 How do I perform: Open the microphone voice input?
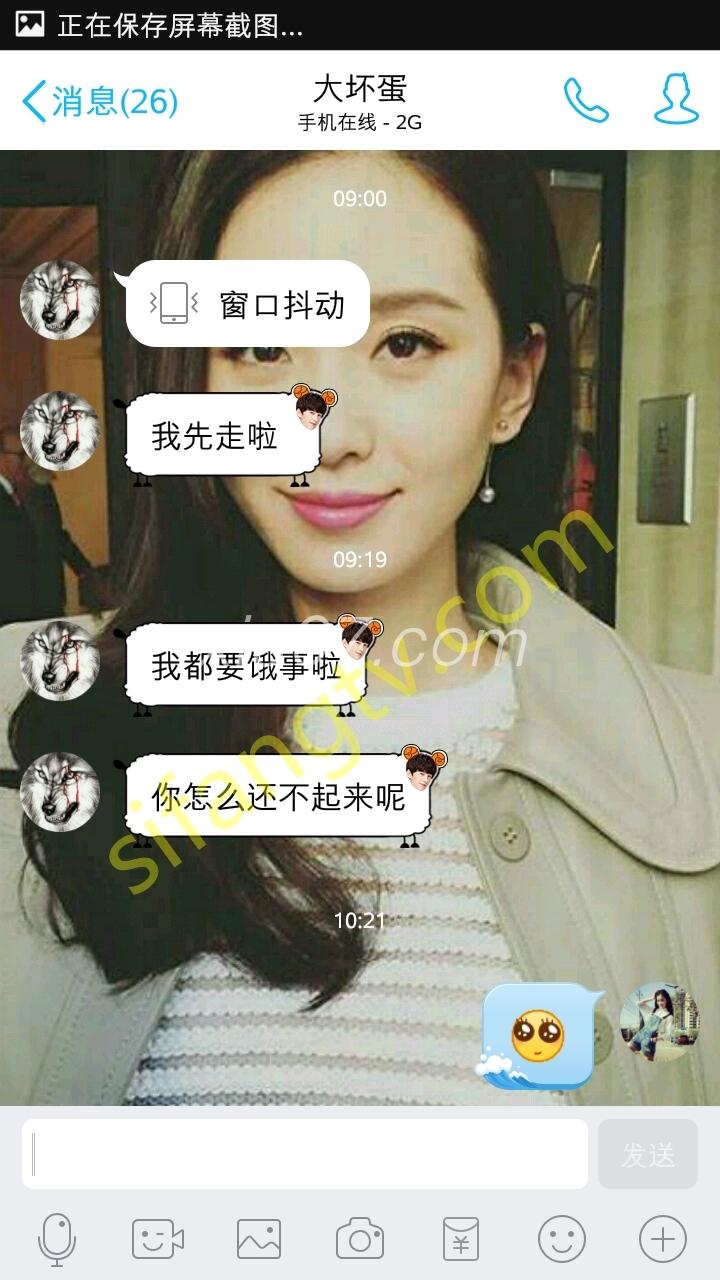pos(56,1240)
